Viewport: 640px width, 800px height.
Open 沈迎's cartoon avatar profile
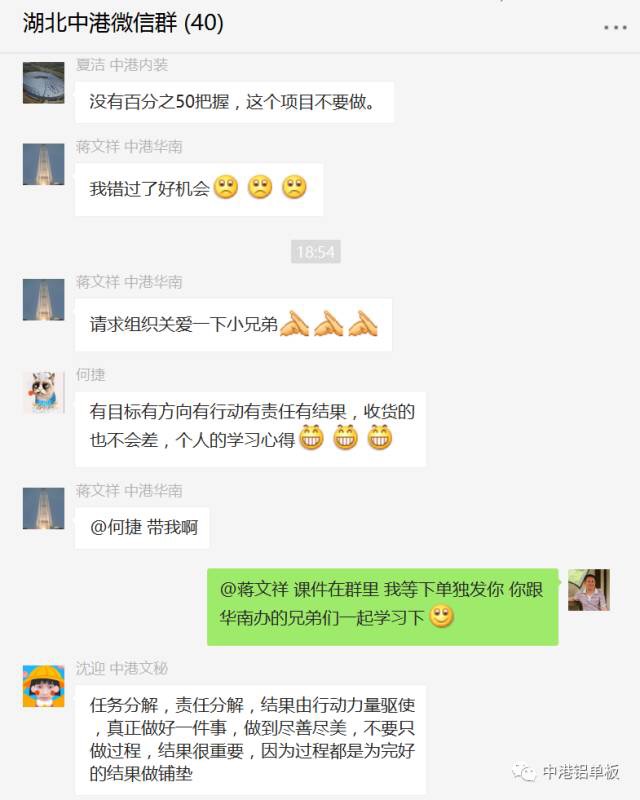coord(44,686)
